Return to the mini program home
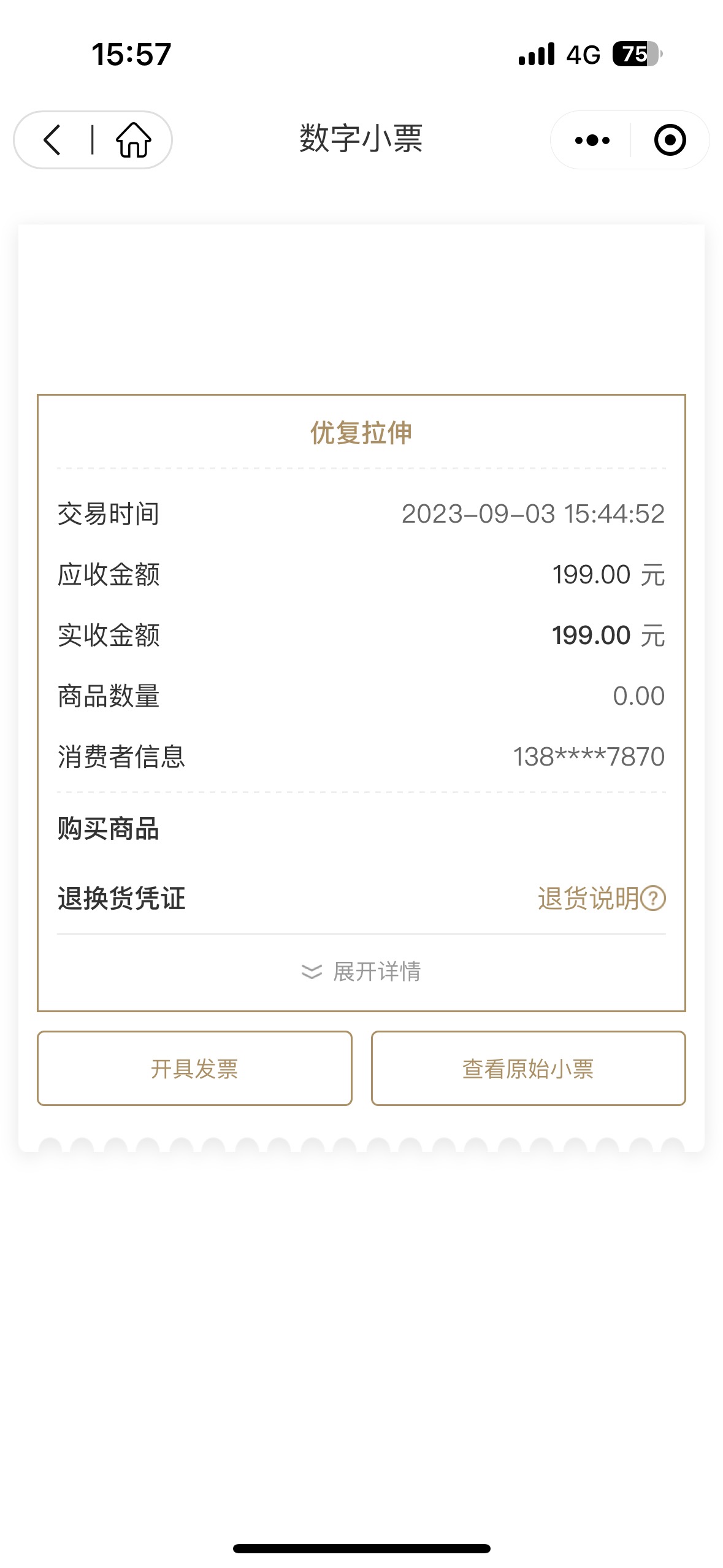The height and width of the screenshot is (1568, 723). coord(134,140)
